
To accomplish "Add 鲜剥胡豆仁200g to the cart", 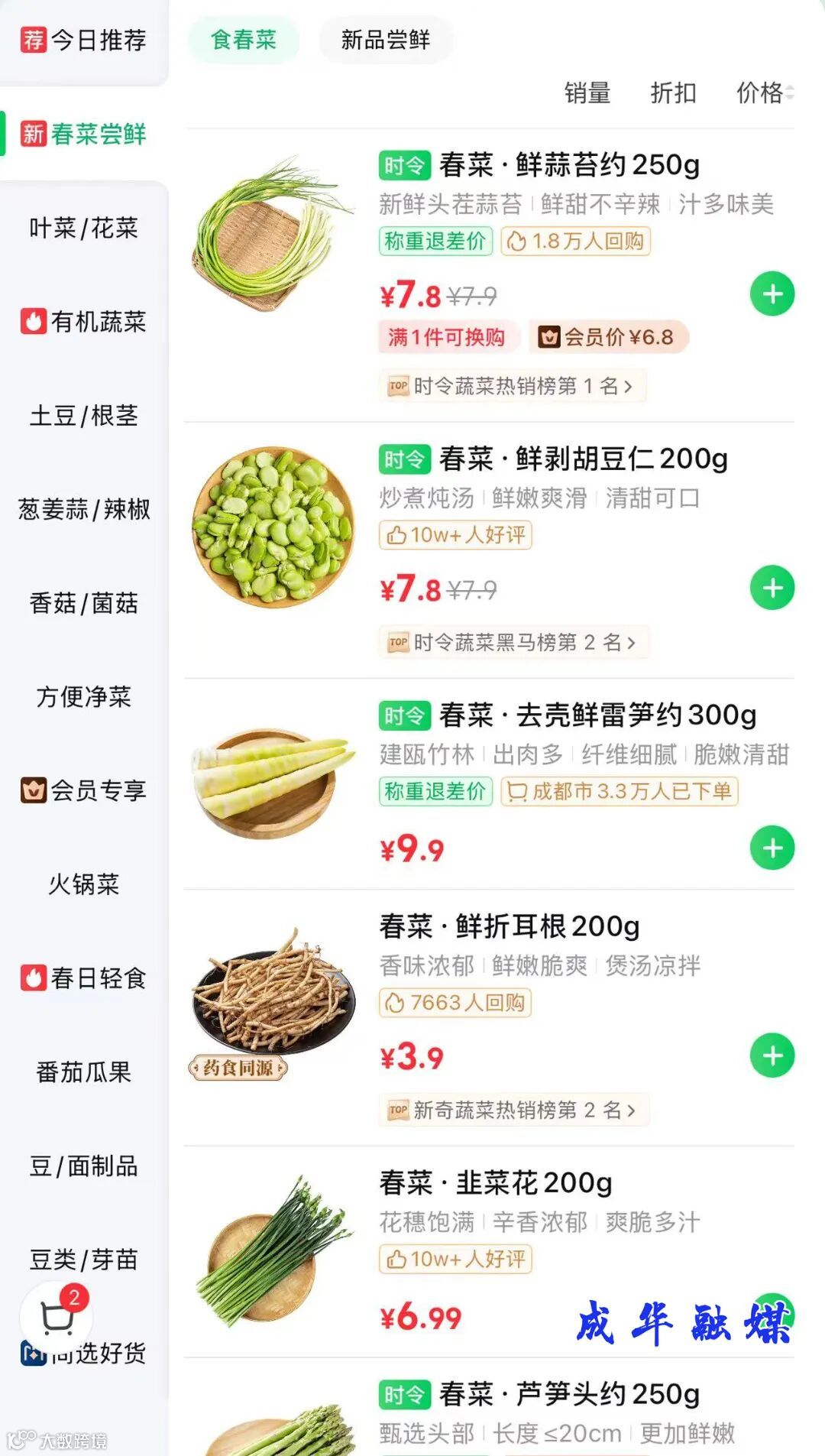I will pyautogui.click(x=772, y=588).
